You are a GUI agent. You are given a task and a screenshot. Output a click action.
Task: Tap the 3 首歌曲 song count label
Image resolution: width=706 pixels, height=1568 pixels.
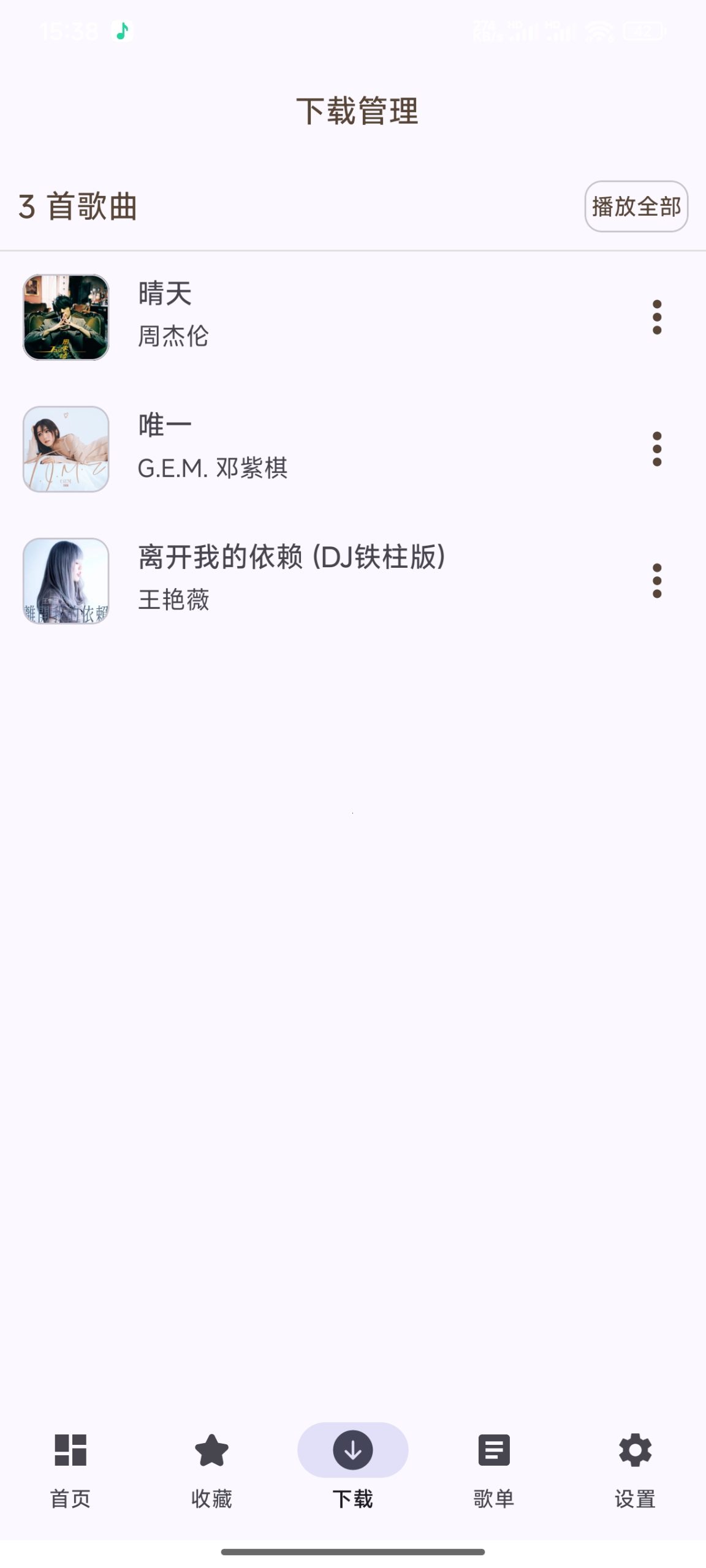(77, 209)
